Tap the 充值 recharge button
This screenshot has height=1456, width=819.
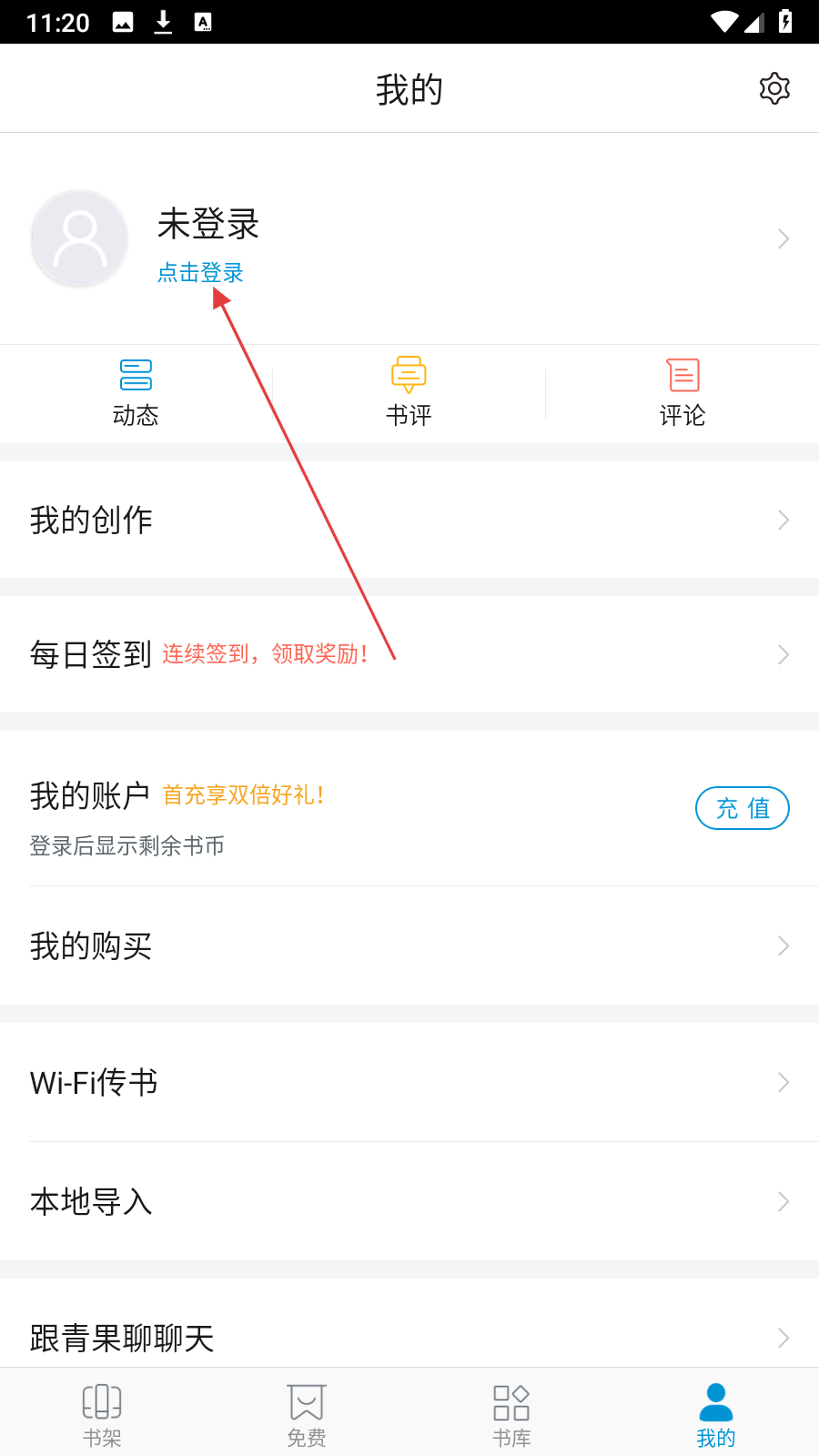tap(742, 808)
